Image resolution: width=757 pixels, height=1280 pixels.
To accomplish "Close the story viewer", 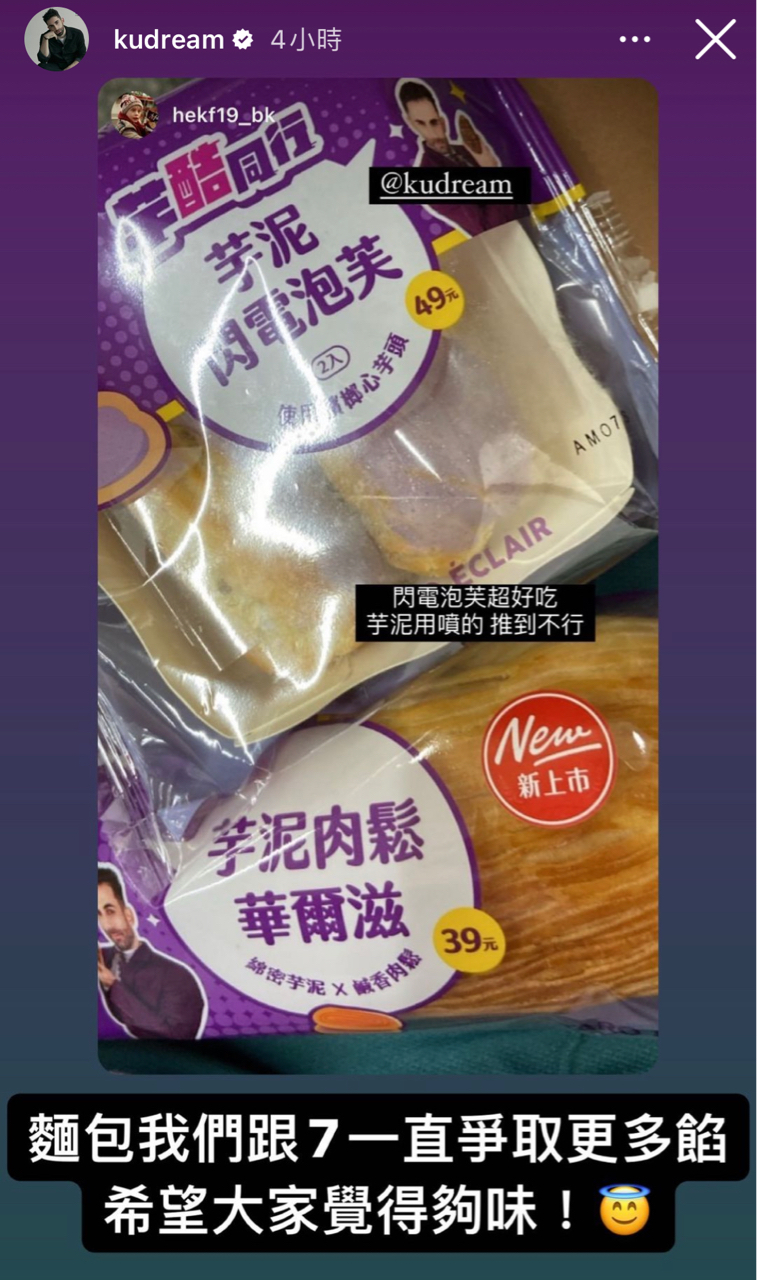I will tap(715, 40).
